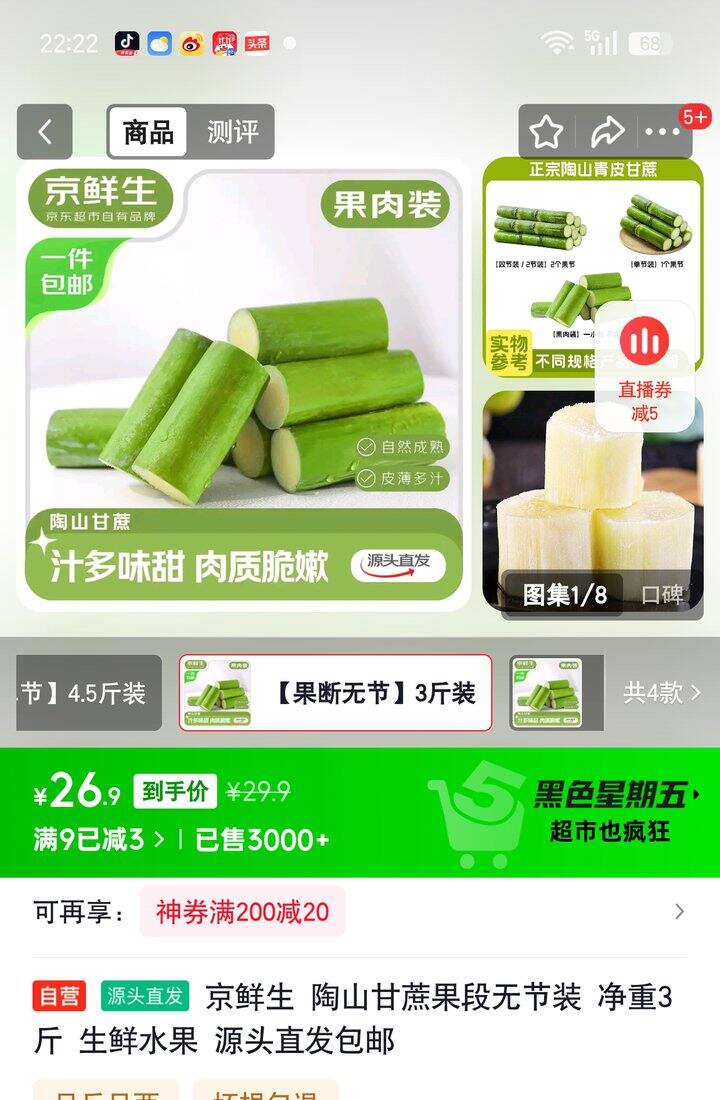Tap the back arrow to leave product page
Screen dimensions: 720x1100
(44, 131)
